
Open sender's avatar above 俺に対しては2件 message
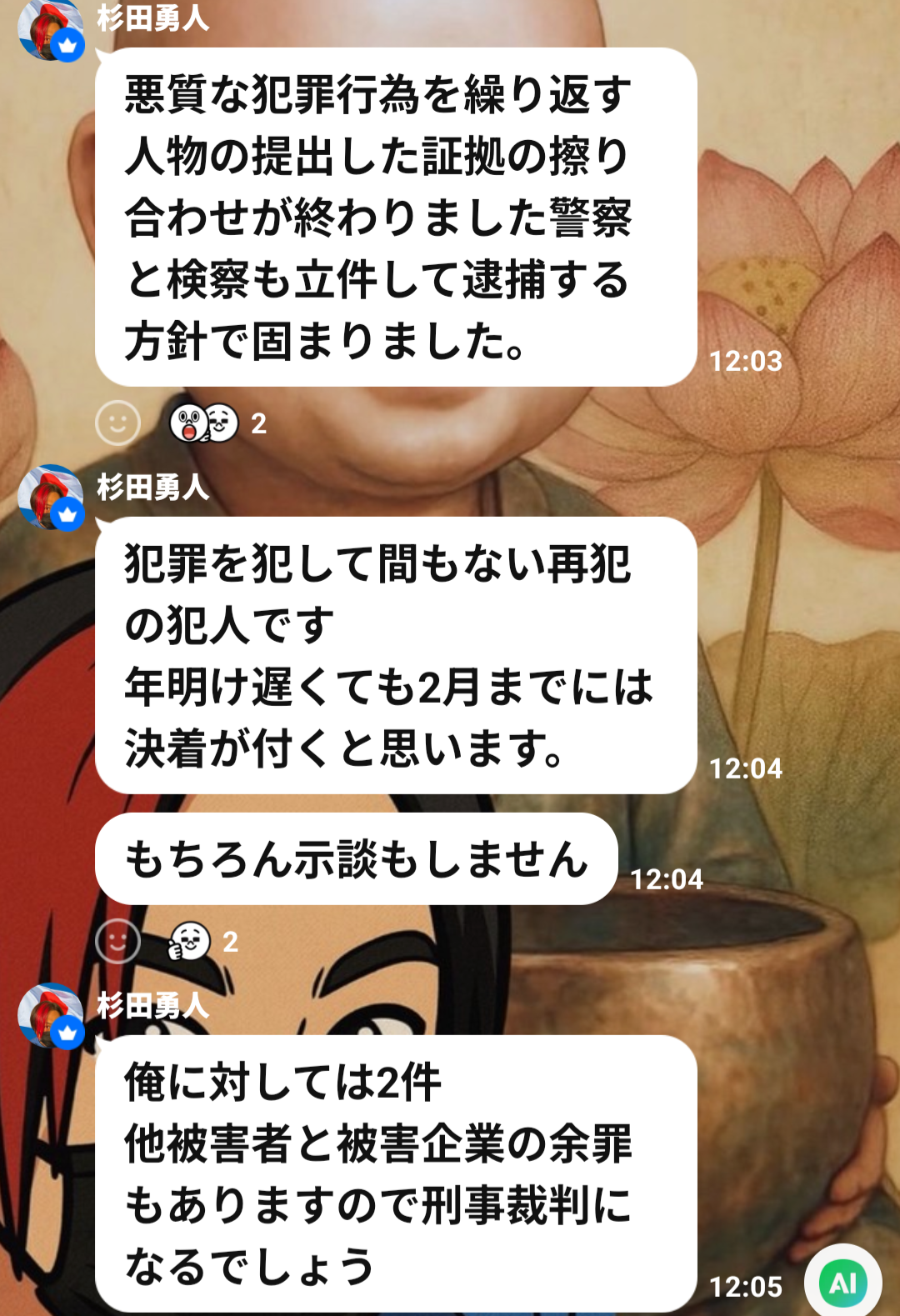[x=51, y=1016]
